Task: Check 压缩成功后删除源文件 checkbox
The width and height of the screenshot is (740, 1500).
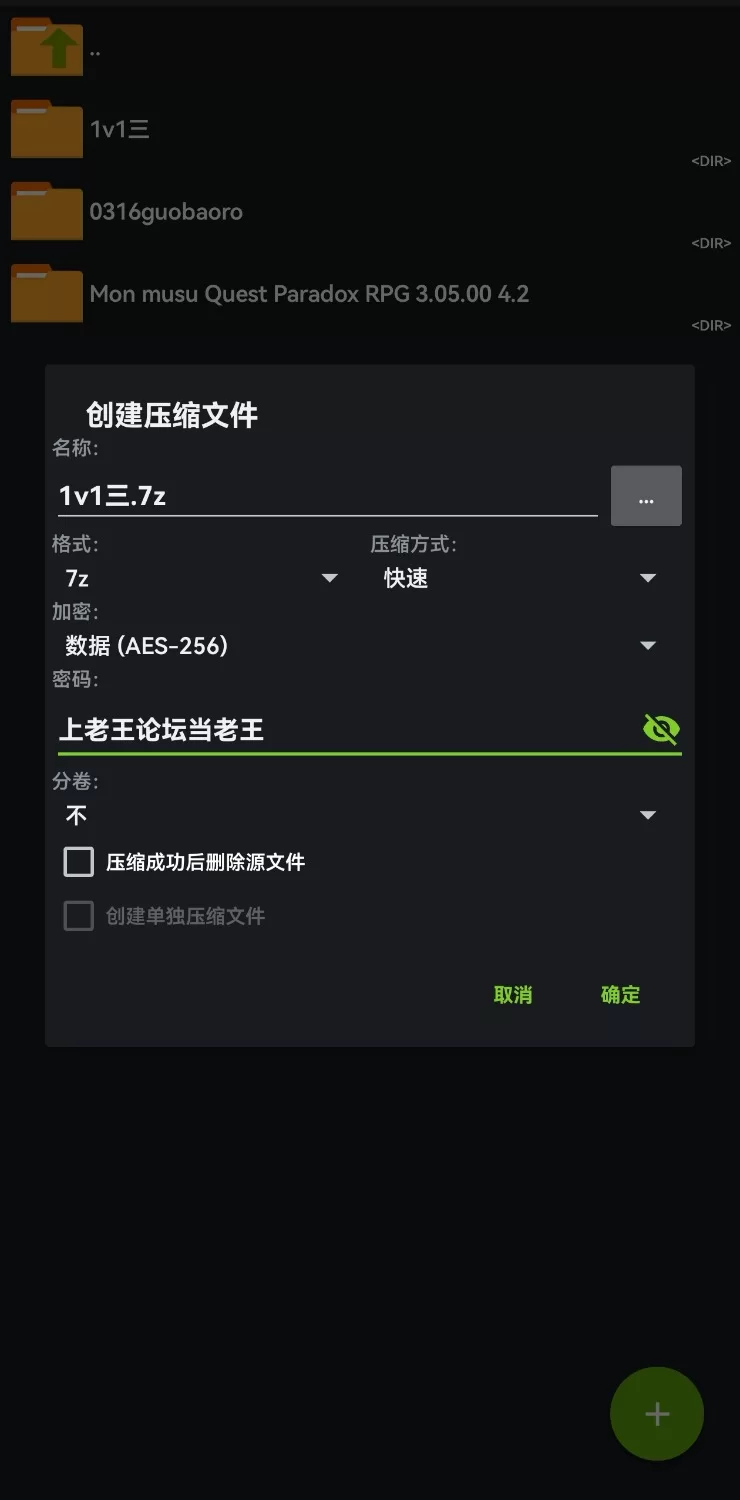Action: (79, 862)
